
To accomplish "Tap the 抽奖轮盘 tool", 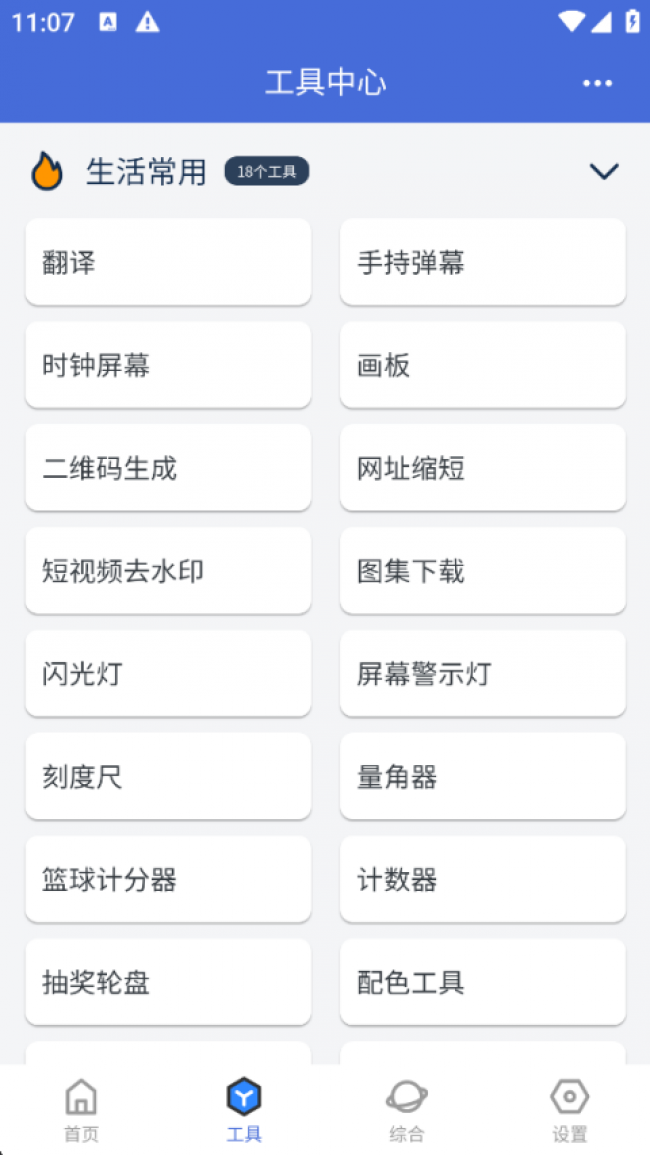I will [x=168, y=983].
